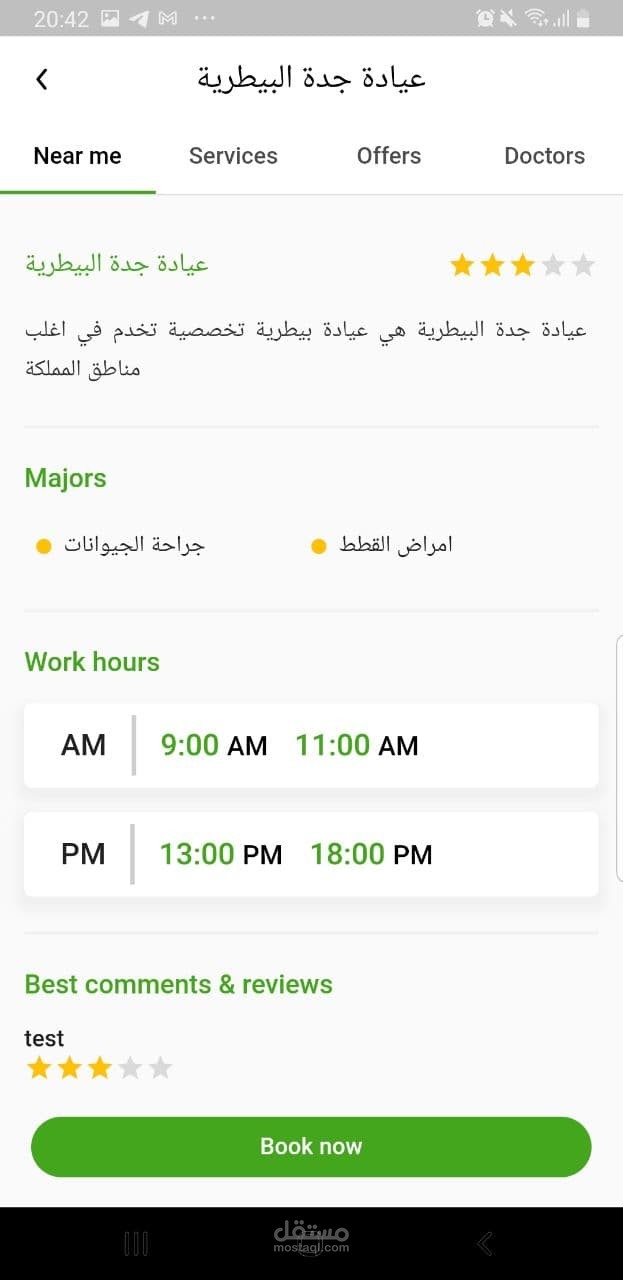This screenshot has height=1280, width=623.
Task: Switch to the Near me tab
Action: (77, 156)
